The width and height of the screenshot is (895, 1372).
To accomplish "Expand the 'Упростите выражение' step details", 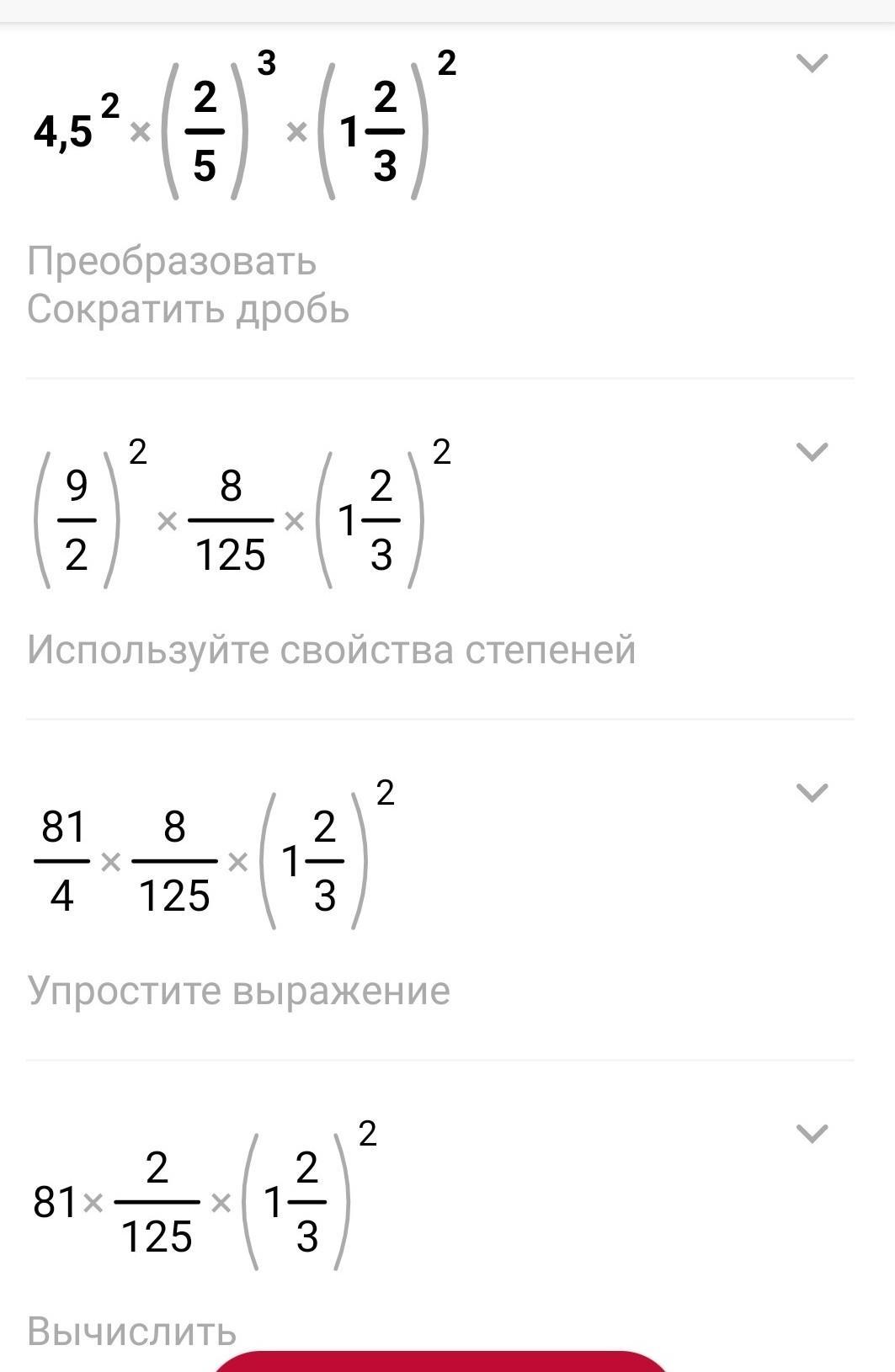I will 812,793.
